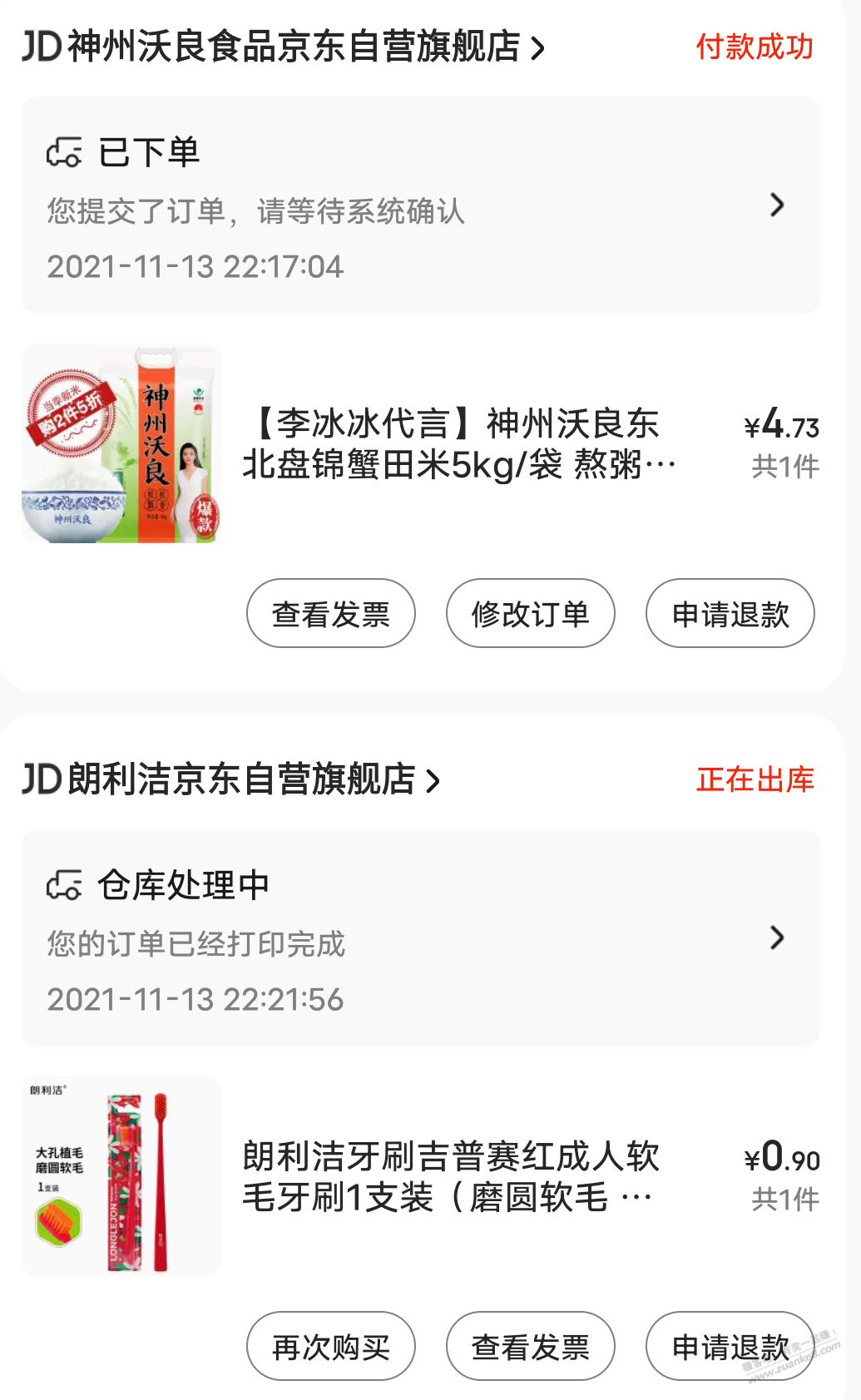This screenshot has width=861, height=1400.
Task: Open the 朗利洁牙刷 product
Action: click(449, 1177)
